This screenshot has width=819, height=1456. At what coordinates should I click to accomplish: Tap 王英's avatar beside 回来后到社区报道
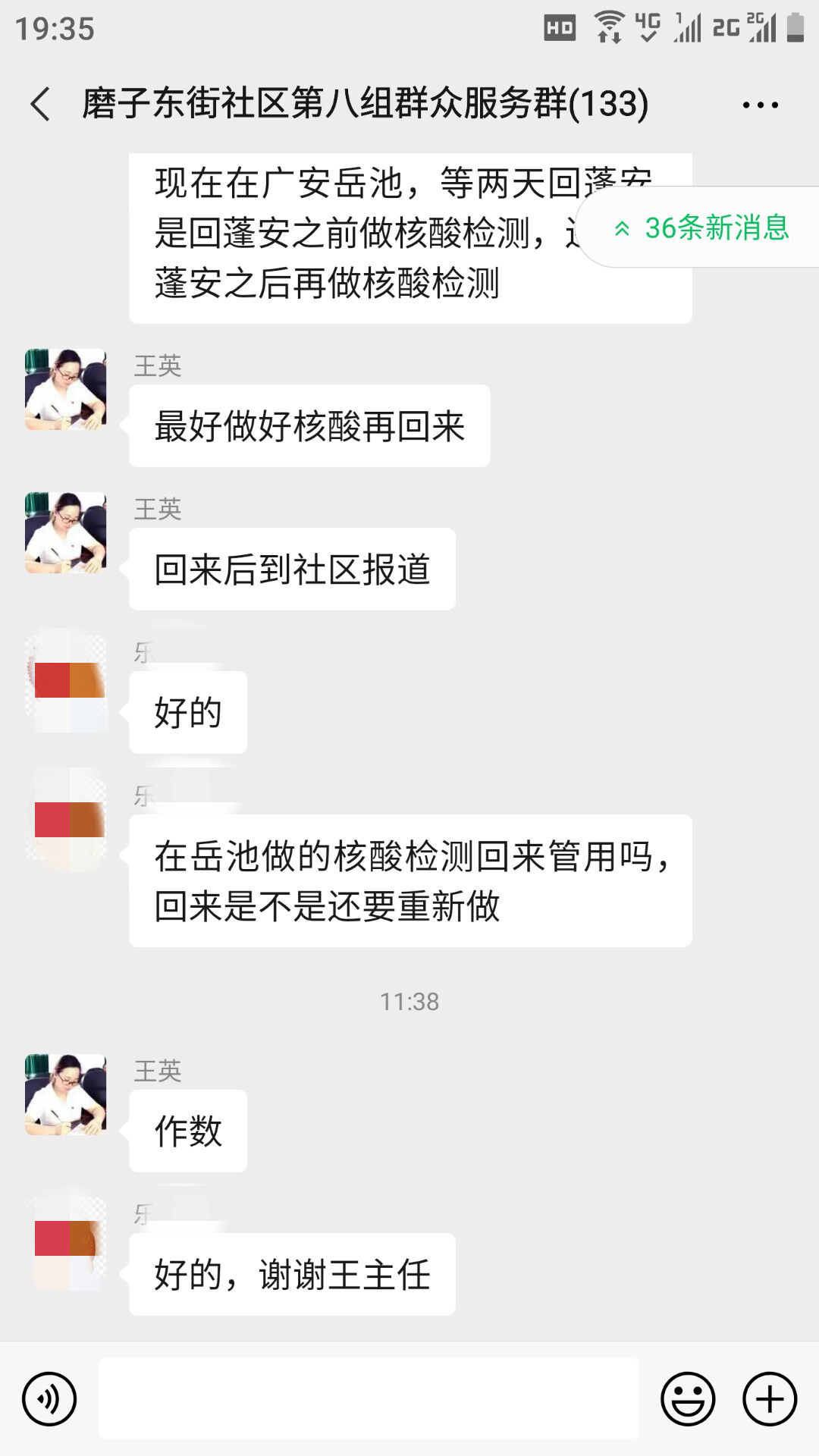(66, 532)
